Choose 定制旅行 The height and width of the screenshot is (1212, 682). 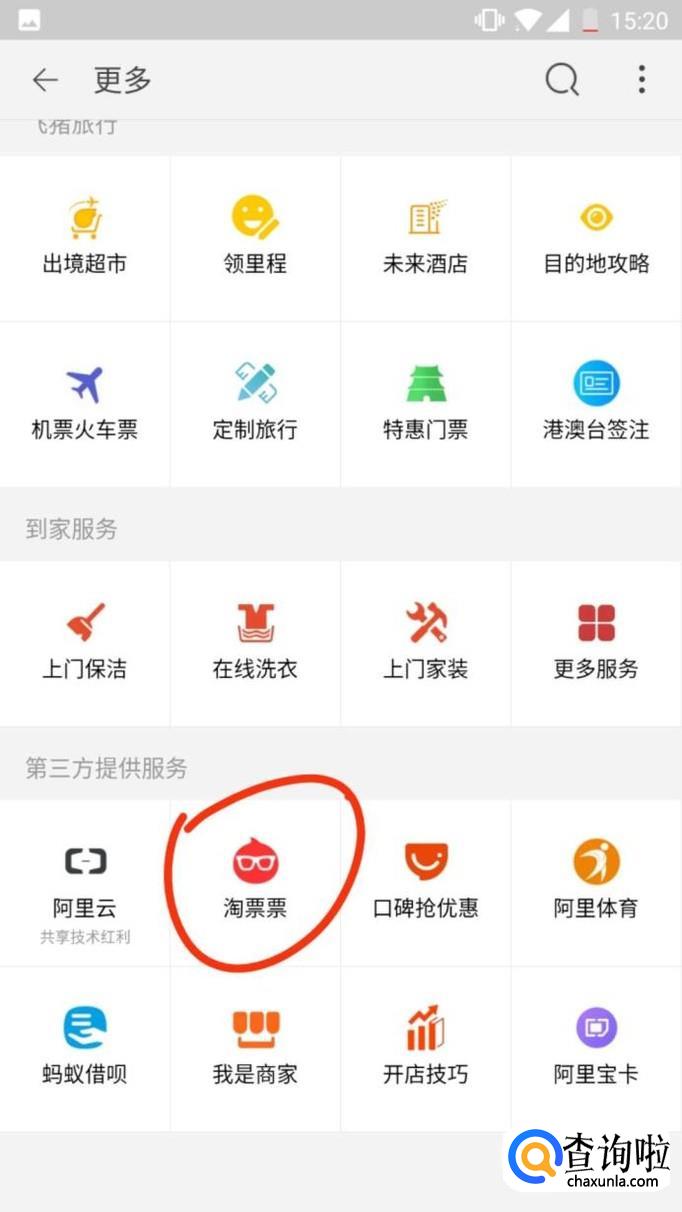[x=255, y=405]
